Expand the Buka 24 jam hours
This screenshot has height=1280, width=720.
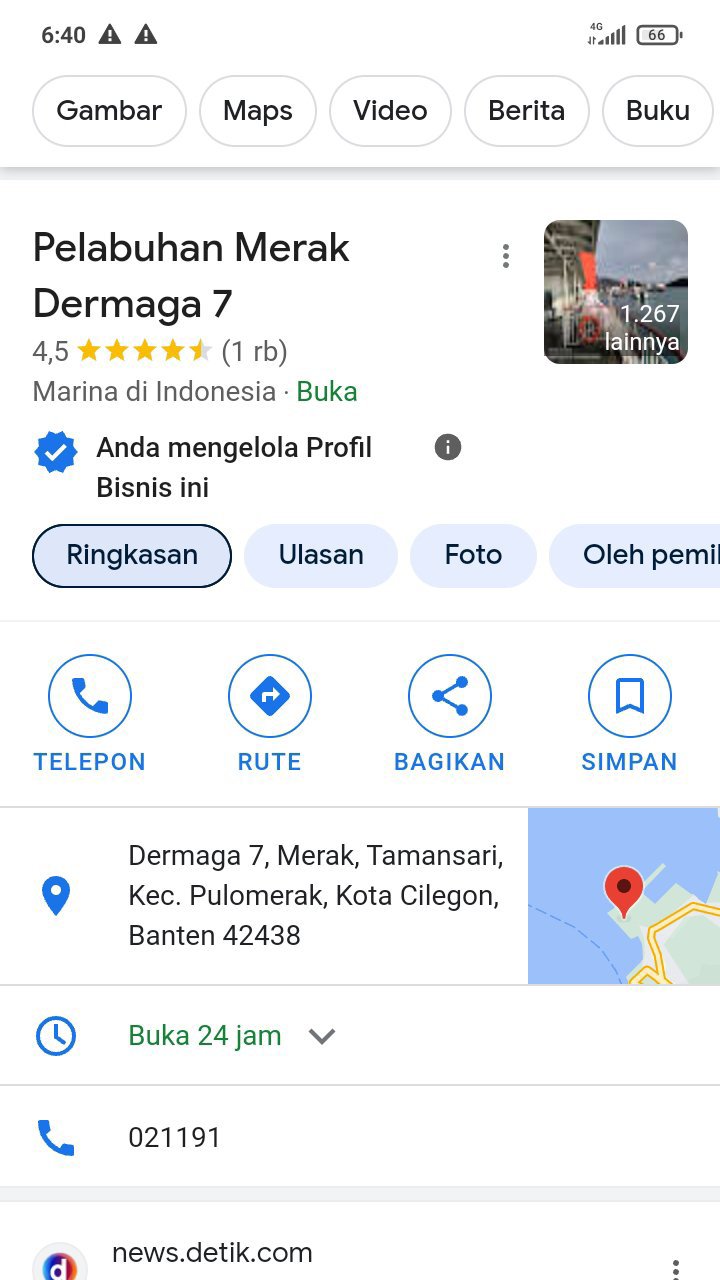(360, 1036)
